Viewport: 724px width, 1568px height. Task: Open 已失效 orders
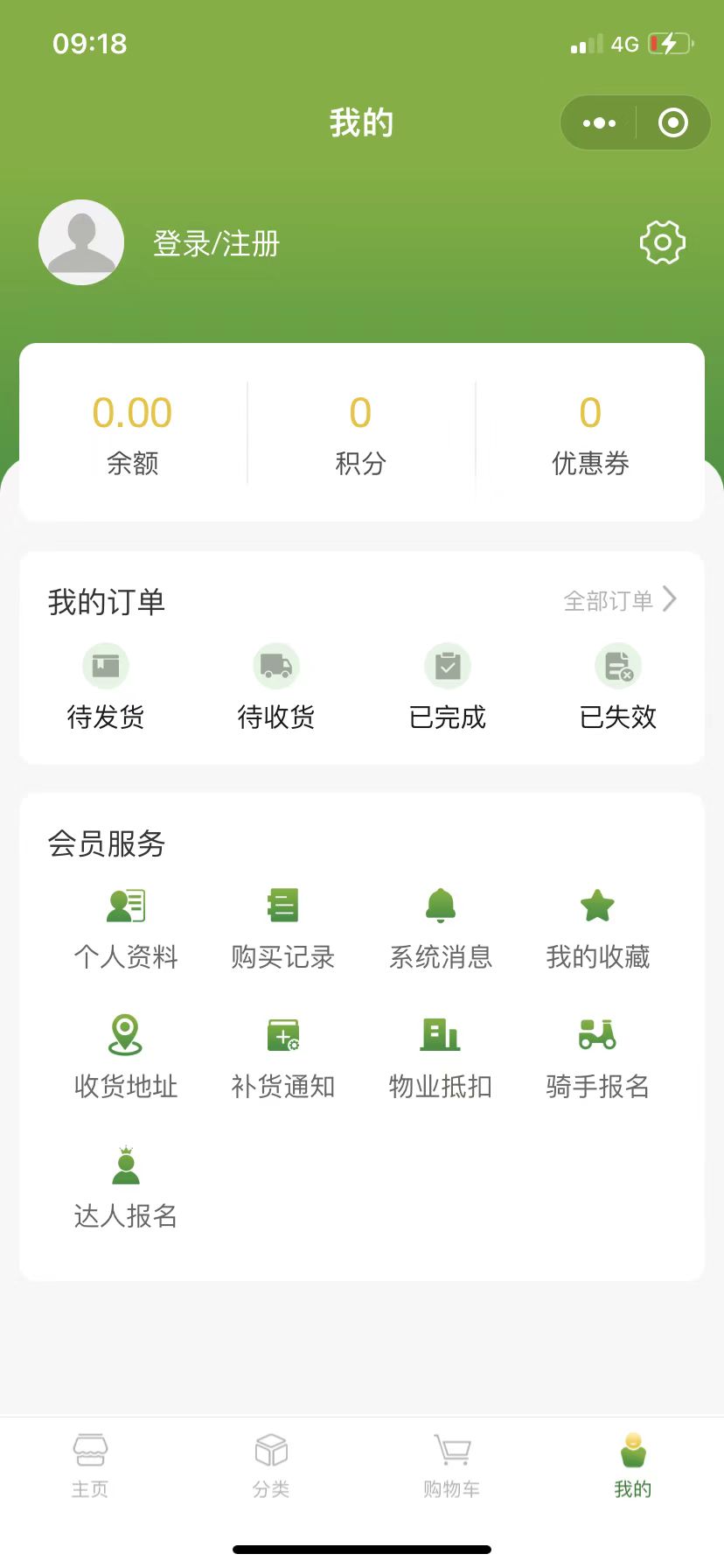point(618,688)
